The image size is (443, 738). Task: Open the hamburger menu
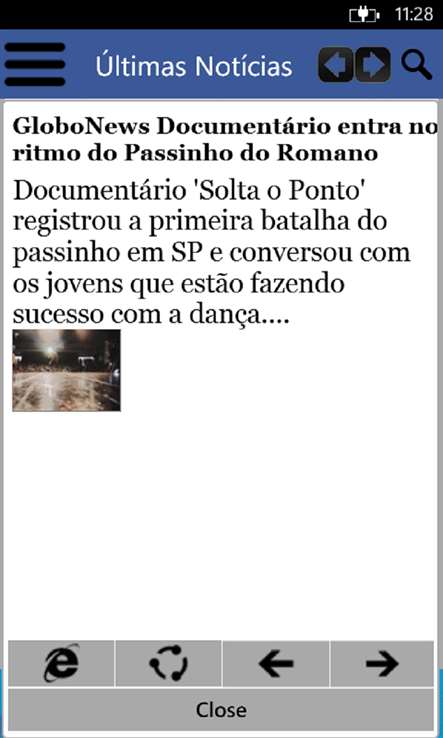point(35,64)
